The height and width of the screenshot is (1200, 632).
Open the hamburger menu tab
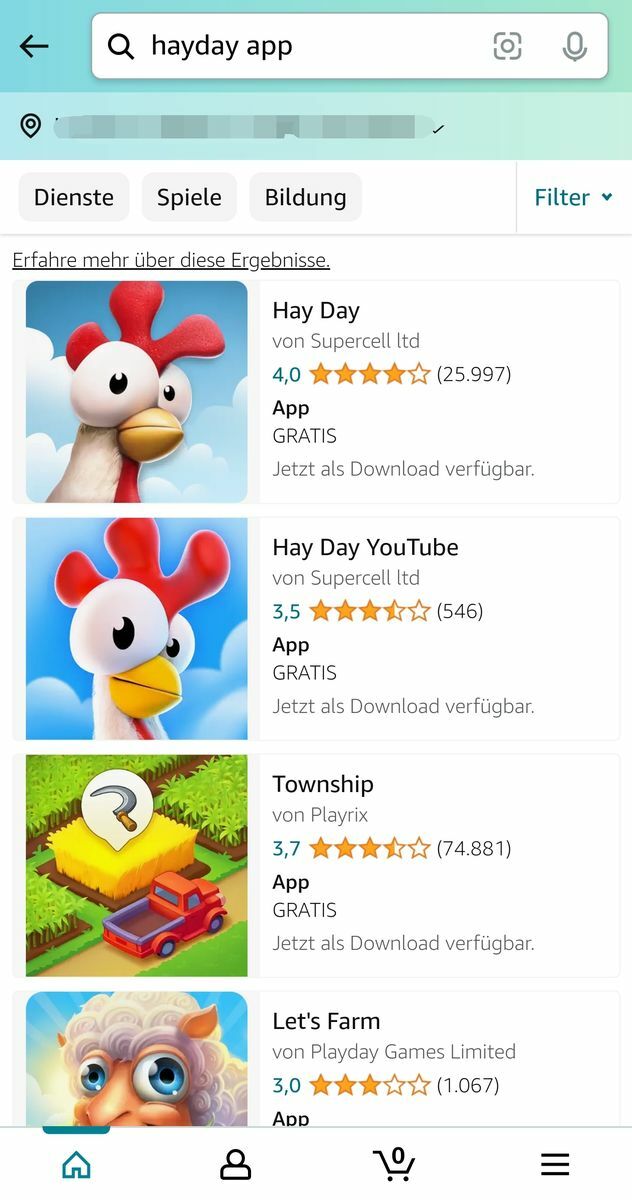point(555,1164)
